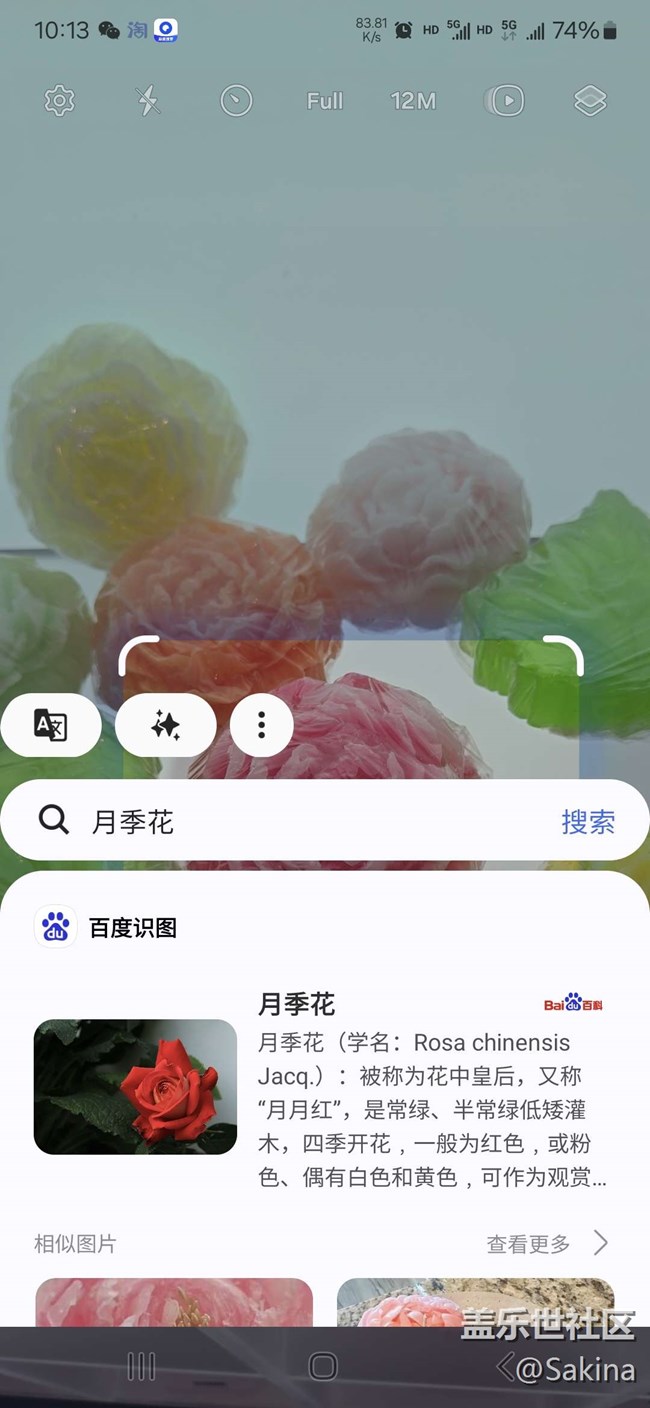The width and height of the screenshot is (650, 1408).
Task: View more similar images via 查看更多
Action: tap(546, 1244)
